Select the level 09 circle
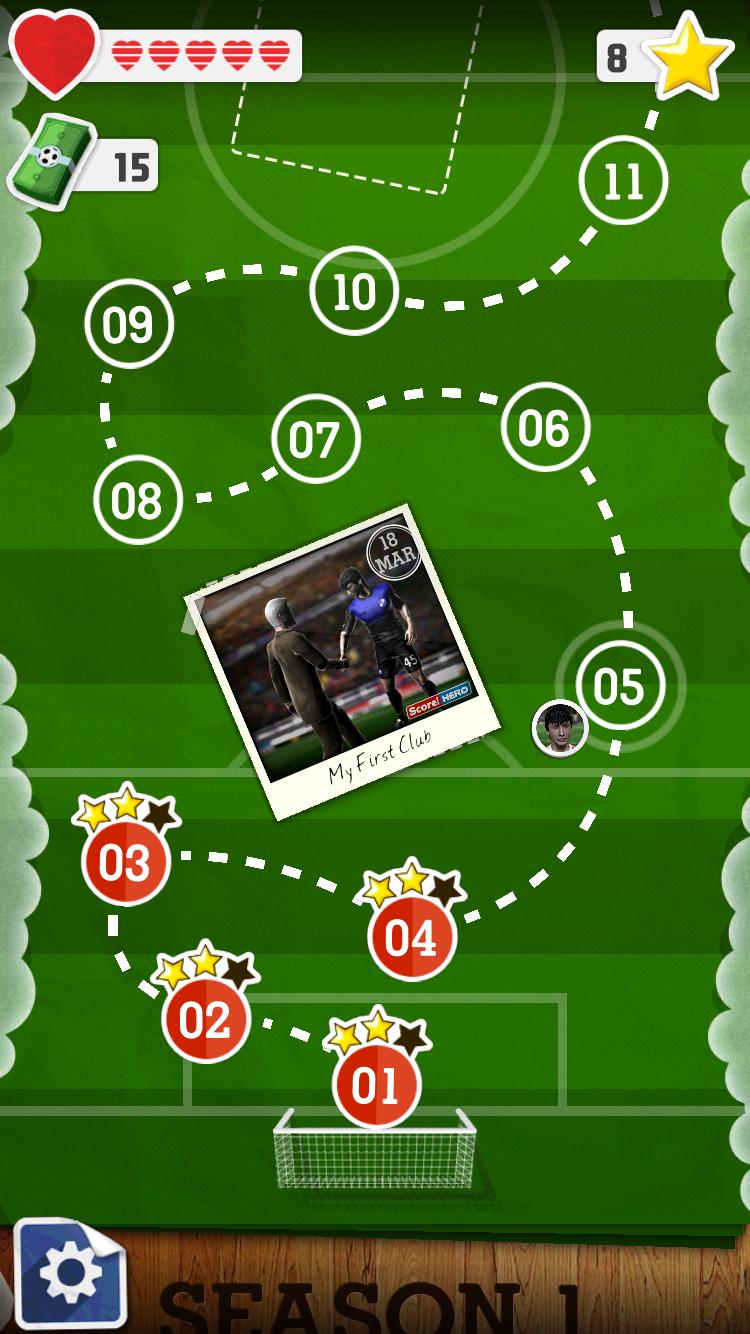This screenshot has width=750, height=1334. pos(129,325)
